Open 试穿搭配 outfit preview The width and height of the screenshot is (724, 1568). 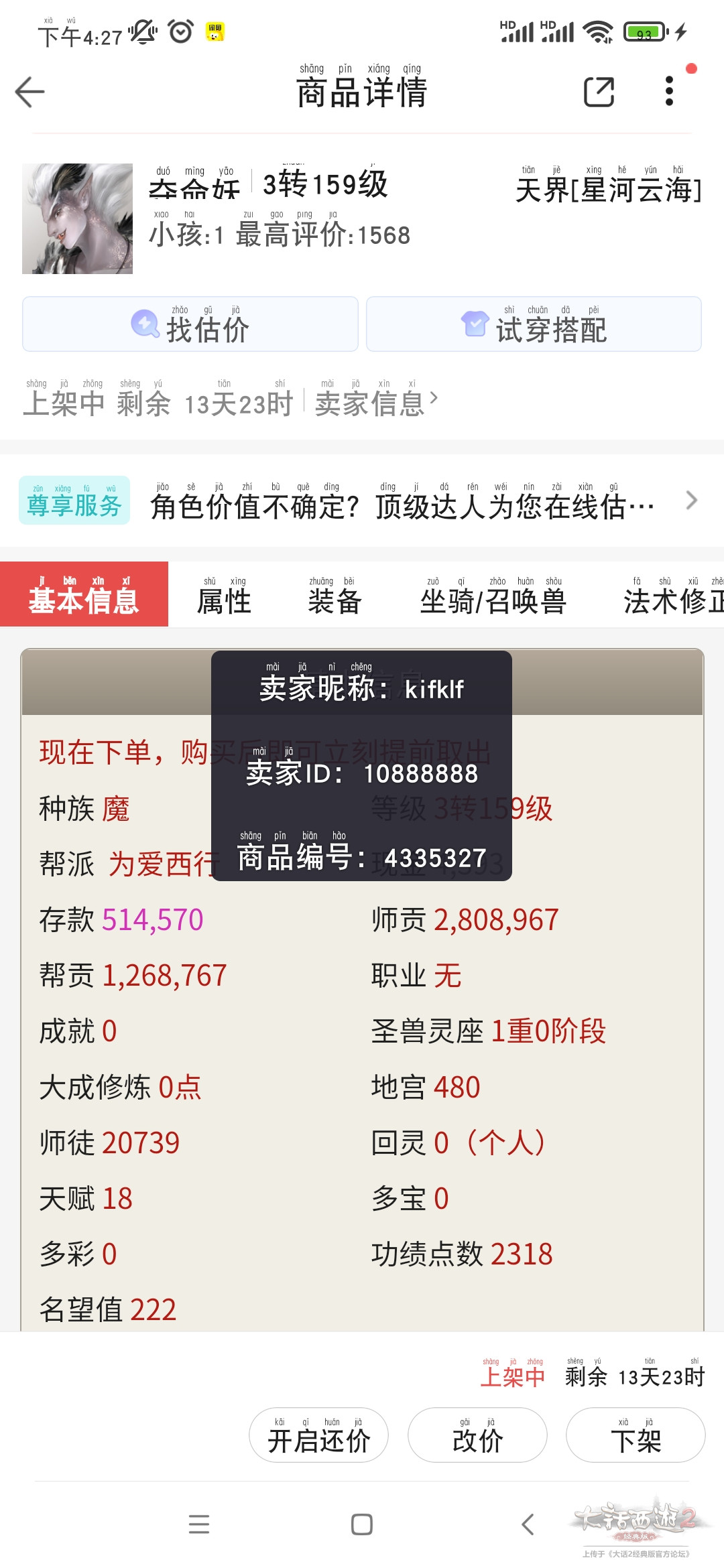[534, 324]
